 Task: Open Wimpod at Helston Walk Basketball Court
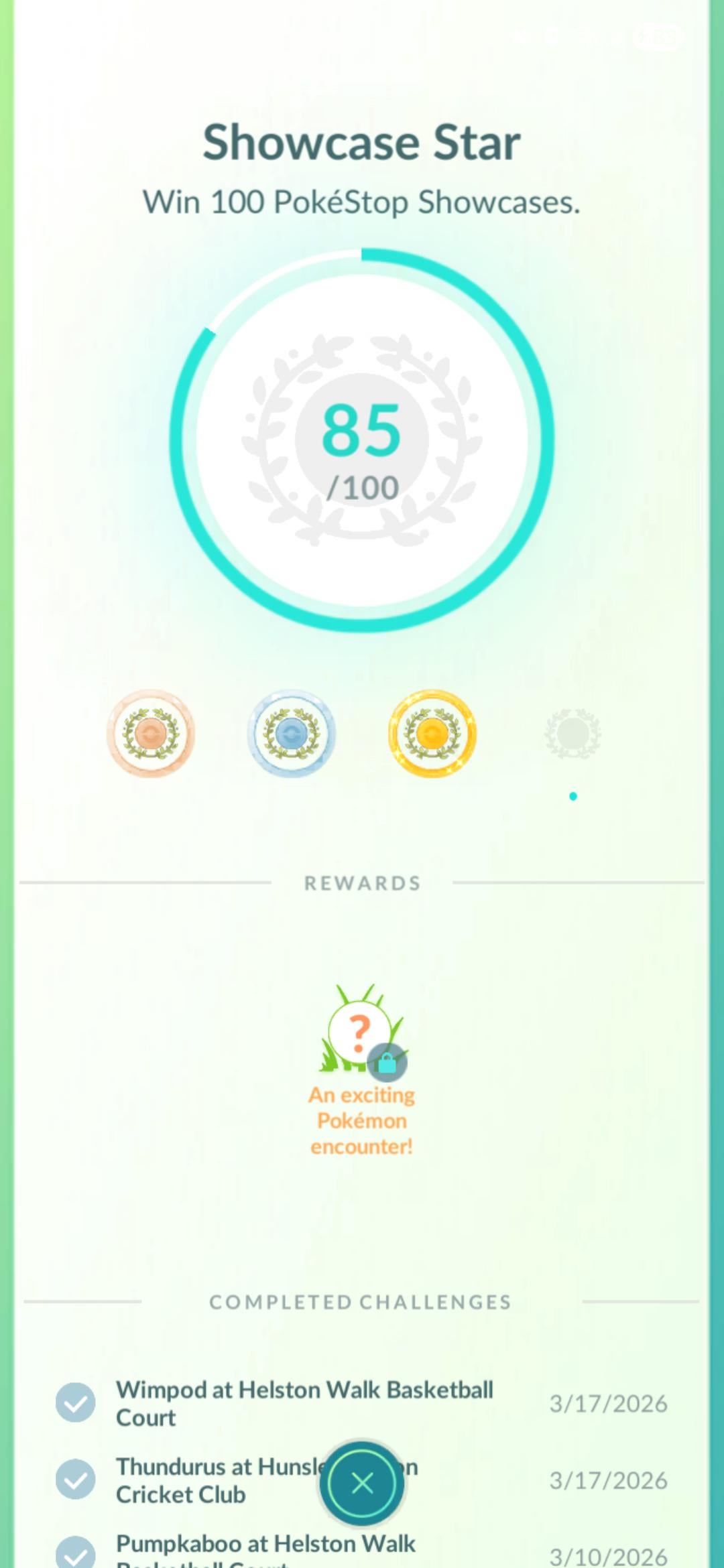(304, 1403)
